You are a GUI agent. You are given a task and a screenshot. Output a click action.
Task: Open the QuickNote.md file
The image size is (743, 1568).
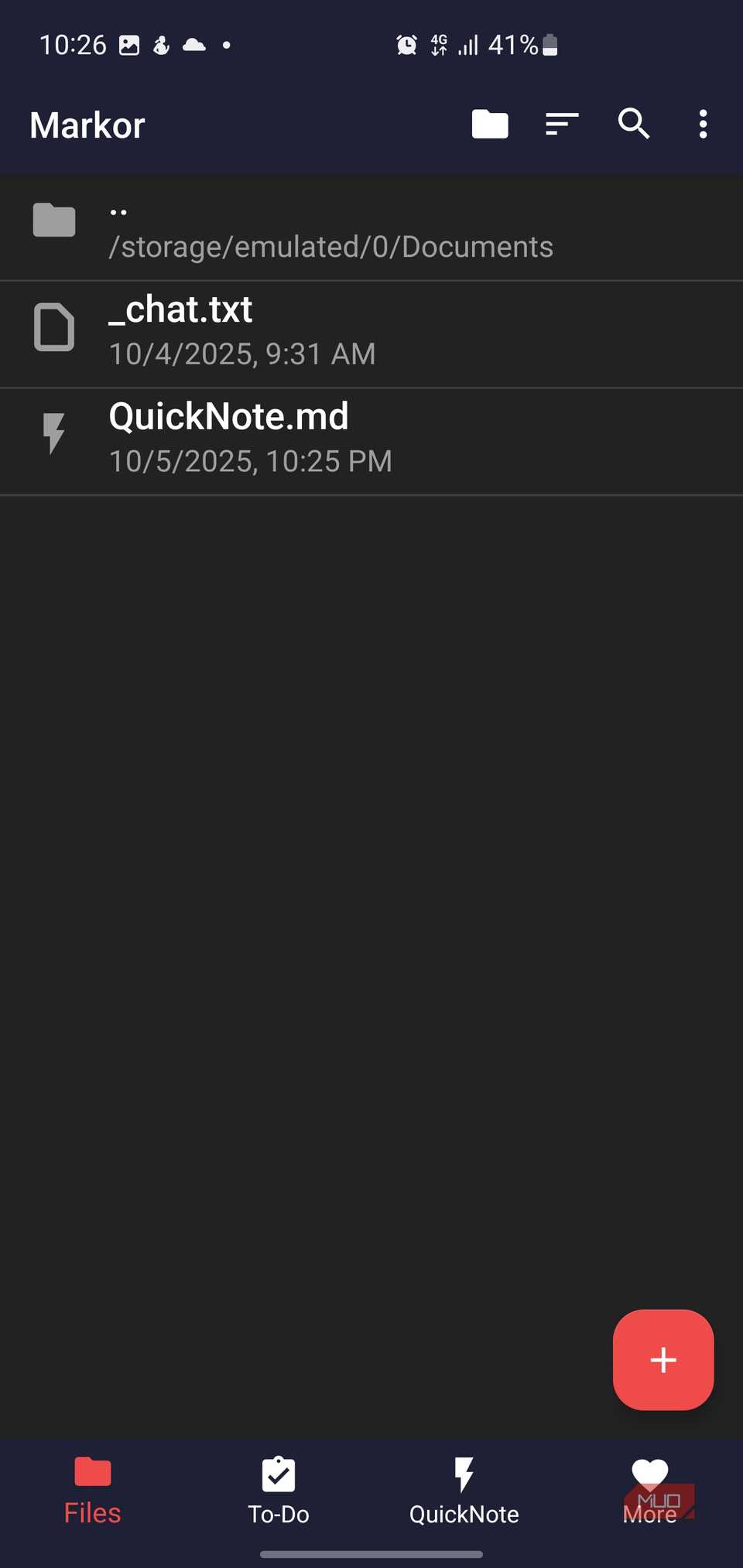click(250, 440)
